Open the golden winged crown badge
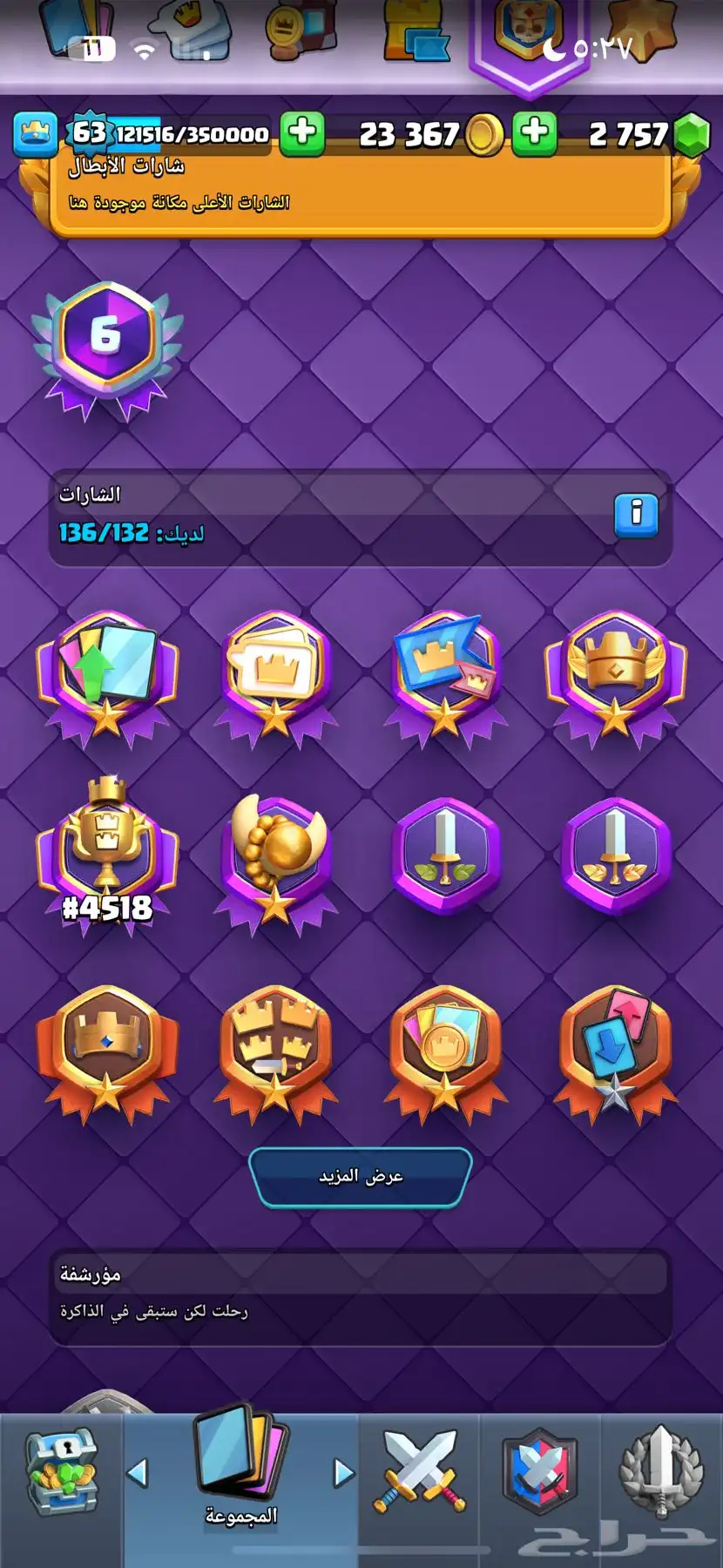The height and width of the screenshot is (1568, 723). pyautogui.click(x=615, y=675)
